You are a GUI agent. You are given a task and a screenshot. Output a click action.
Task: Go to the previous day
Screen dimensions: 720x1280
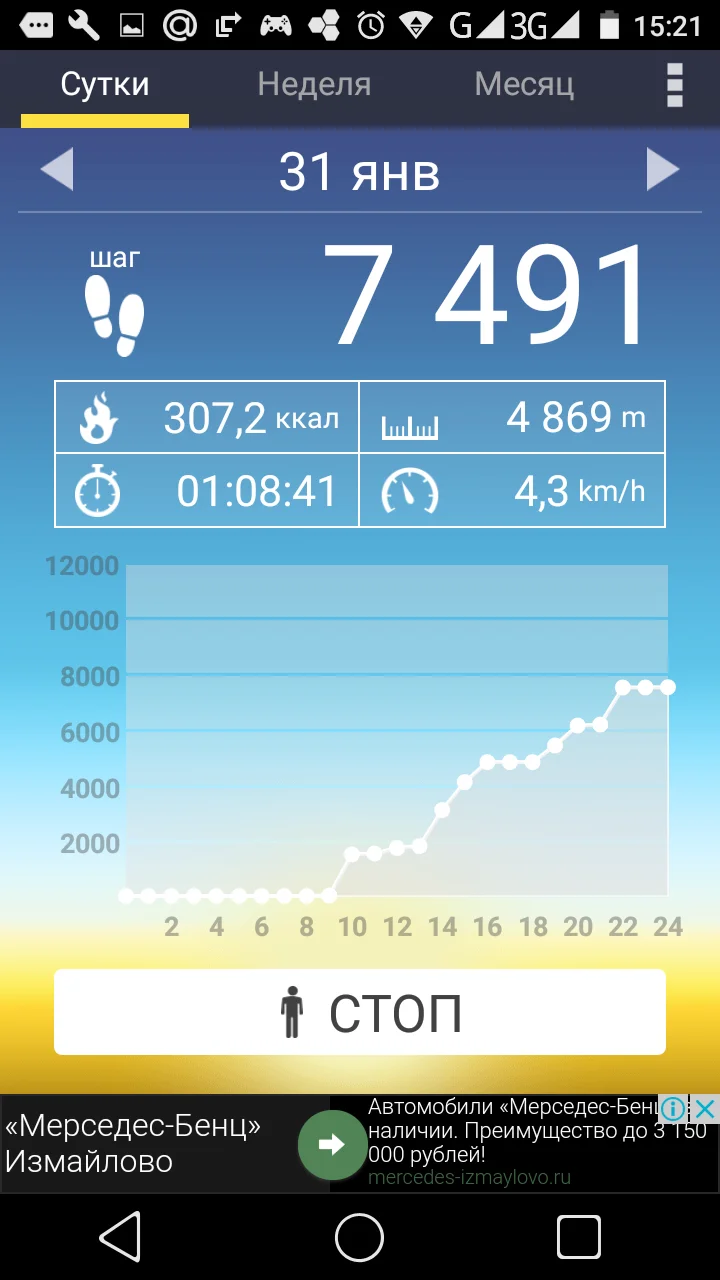click(x=57, y=170)
